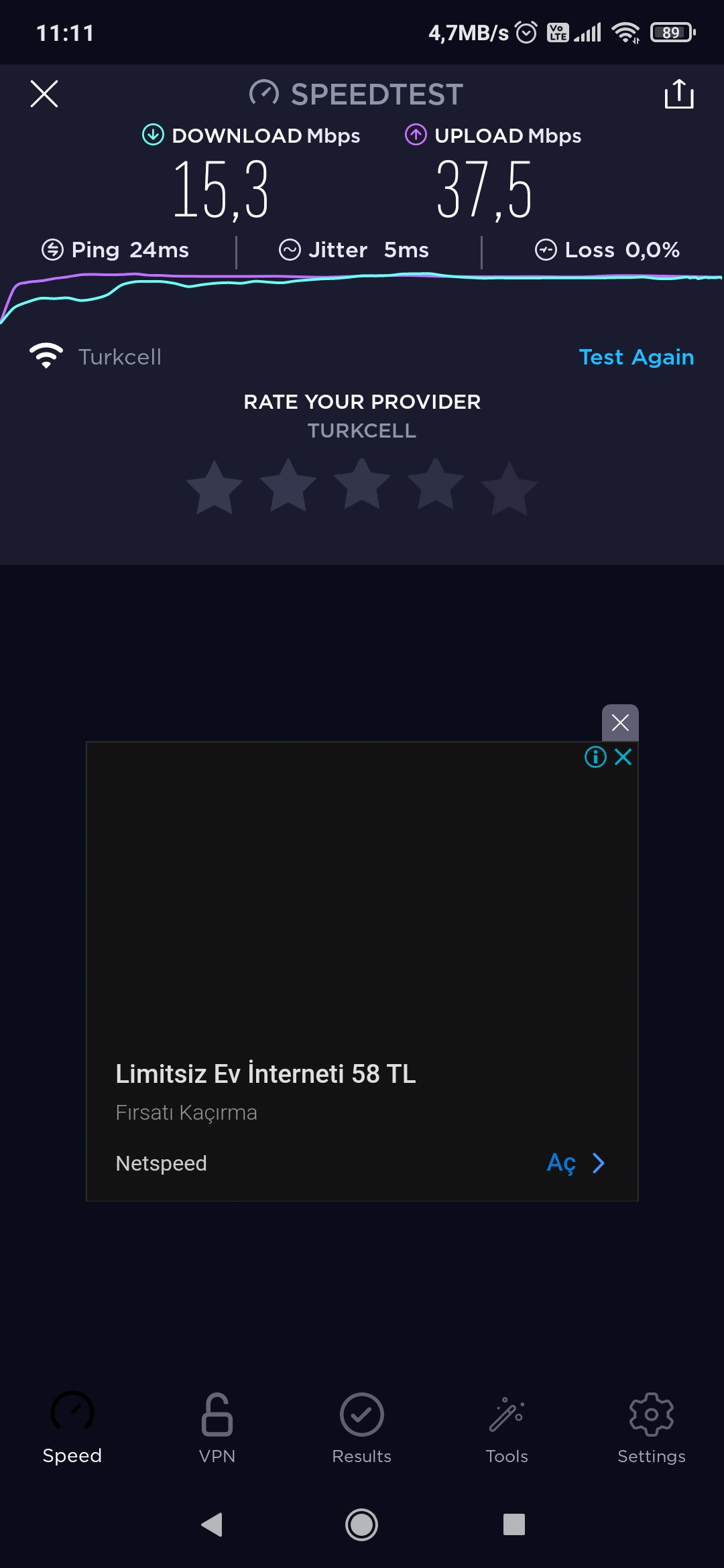Image resolution: width=724 pixels, height=1568 pixels.
Task: Dismiss the ad with the grey X button
Action: click(x=620, y=722)
